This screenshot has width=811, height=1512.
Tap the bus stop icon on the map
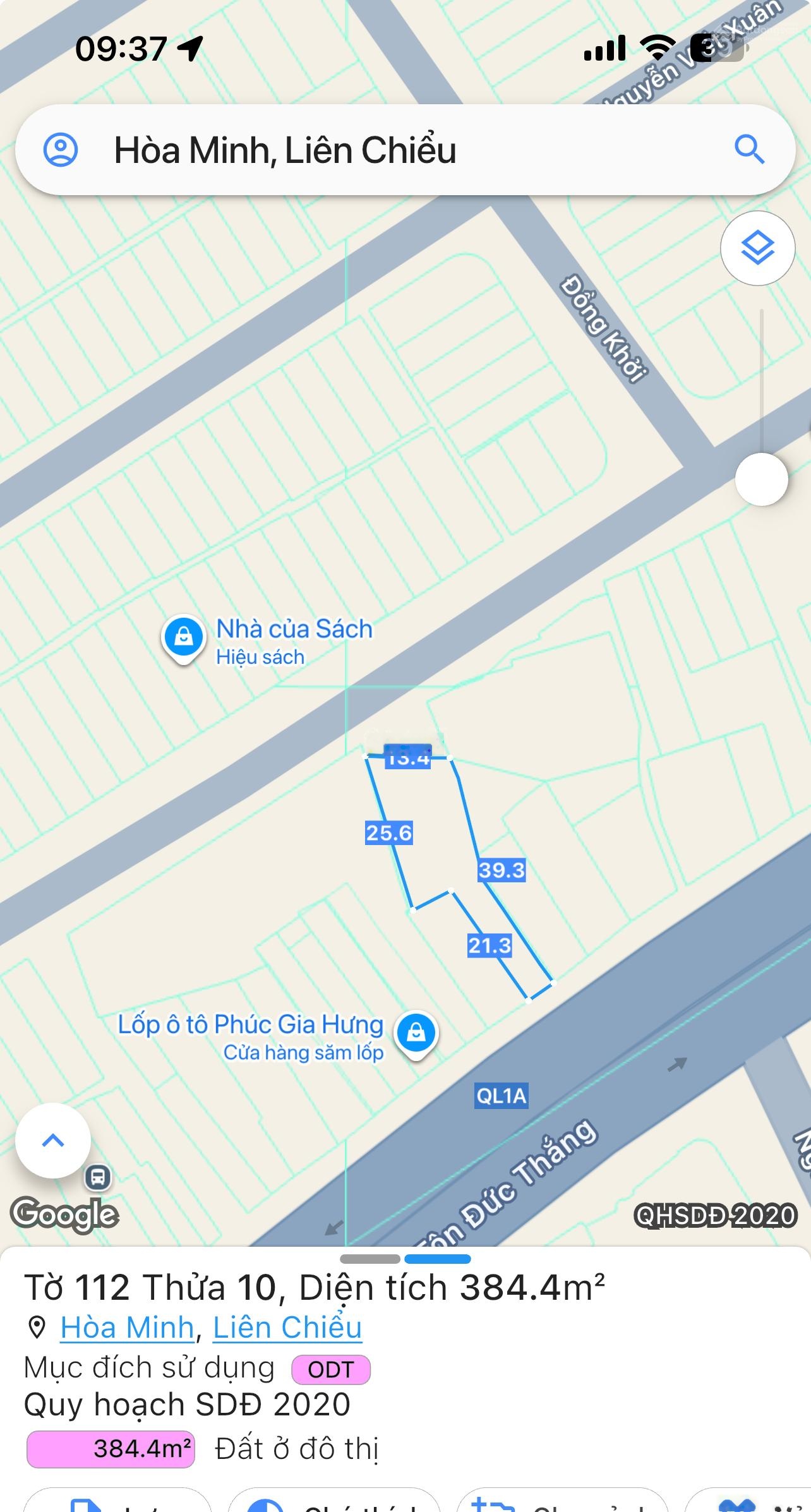pyautogui.click(x=98, y=1177)
